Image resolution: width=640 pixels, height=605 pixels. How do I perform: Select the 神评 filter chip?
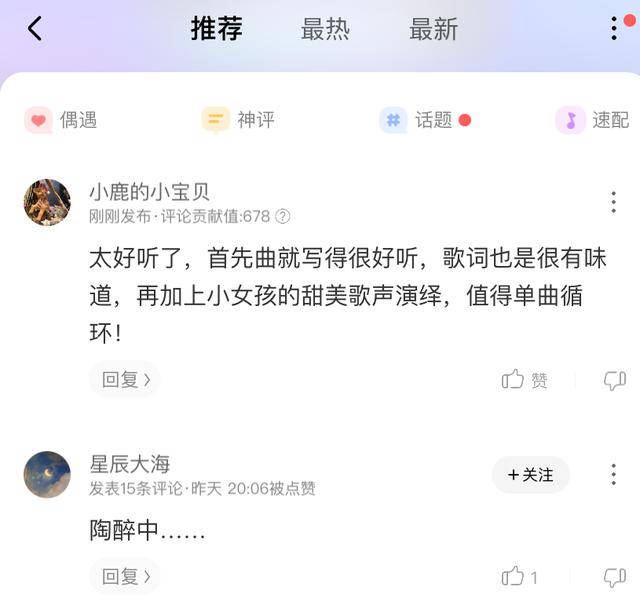coord(238,120)
